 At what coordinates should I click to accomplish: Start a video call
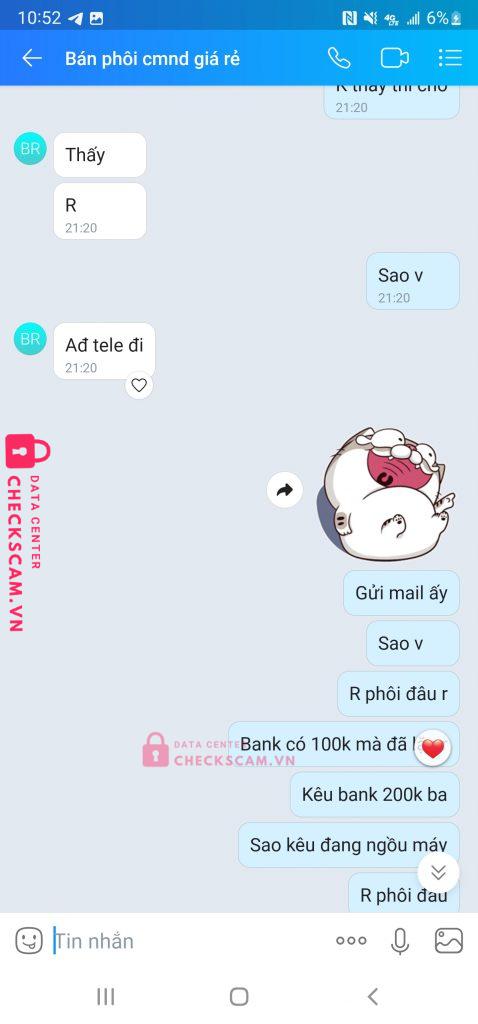point(394,58)
